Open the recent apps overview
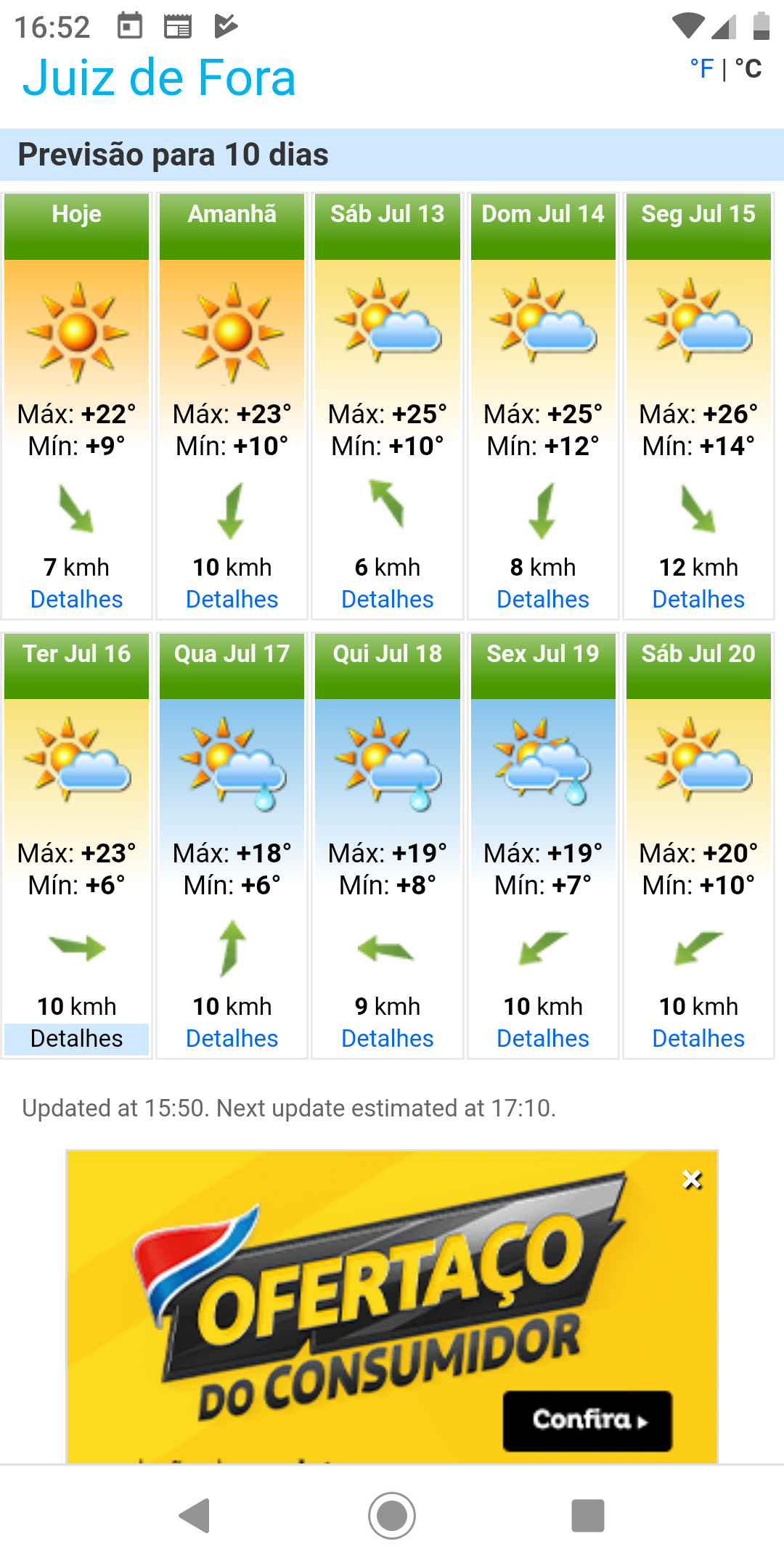Viewport: 784px width, 1568px height. click(x=588, y=1516)
